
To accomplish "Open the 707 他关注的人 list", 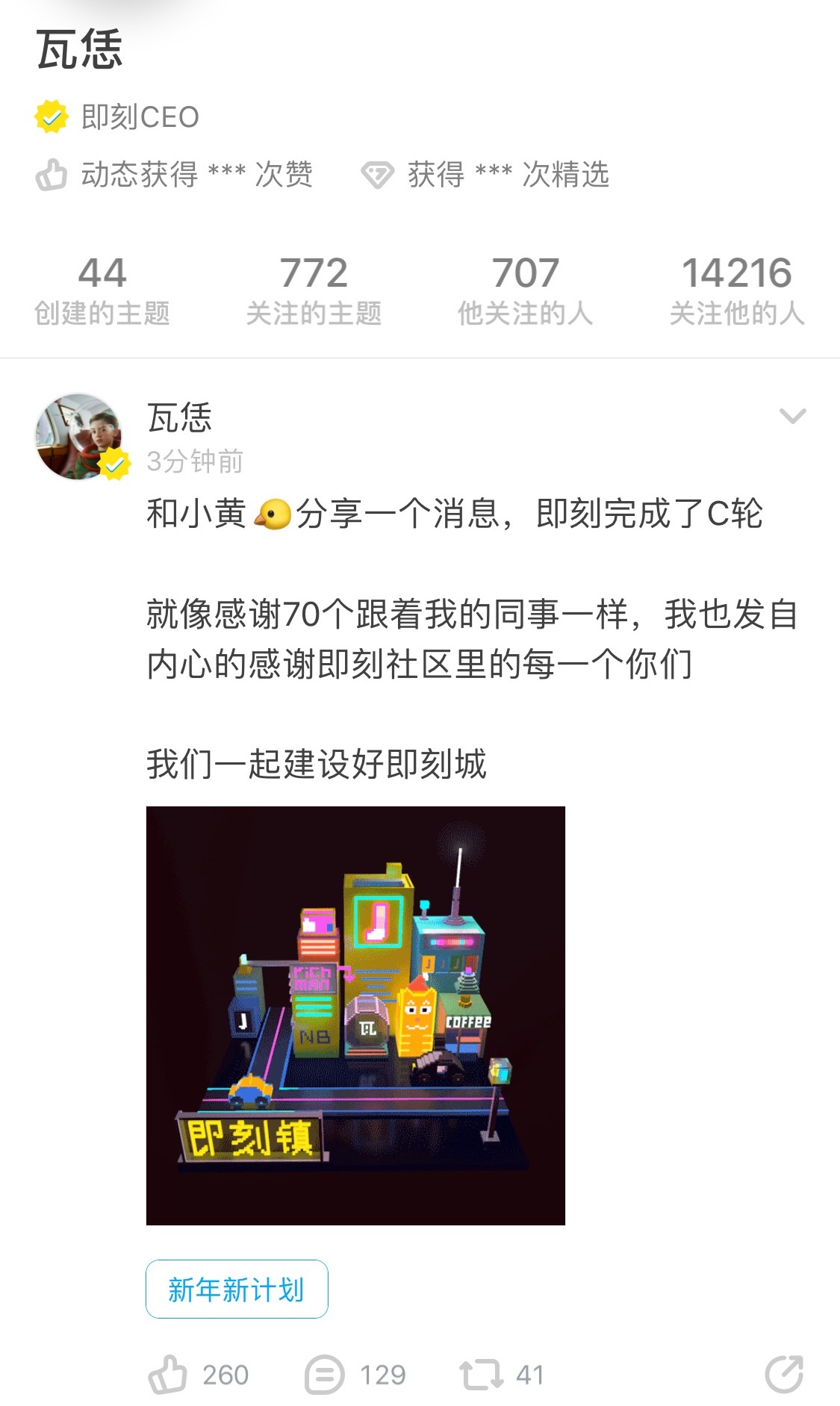I will 525,290.
